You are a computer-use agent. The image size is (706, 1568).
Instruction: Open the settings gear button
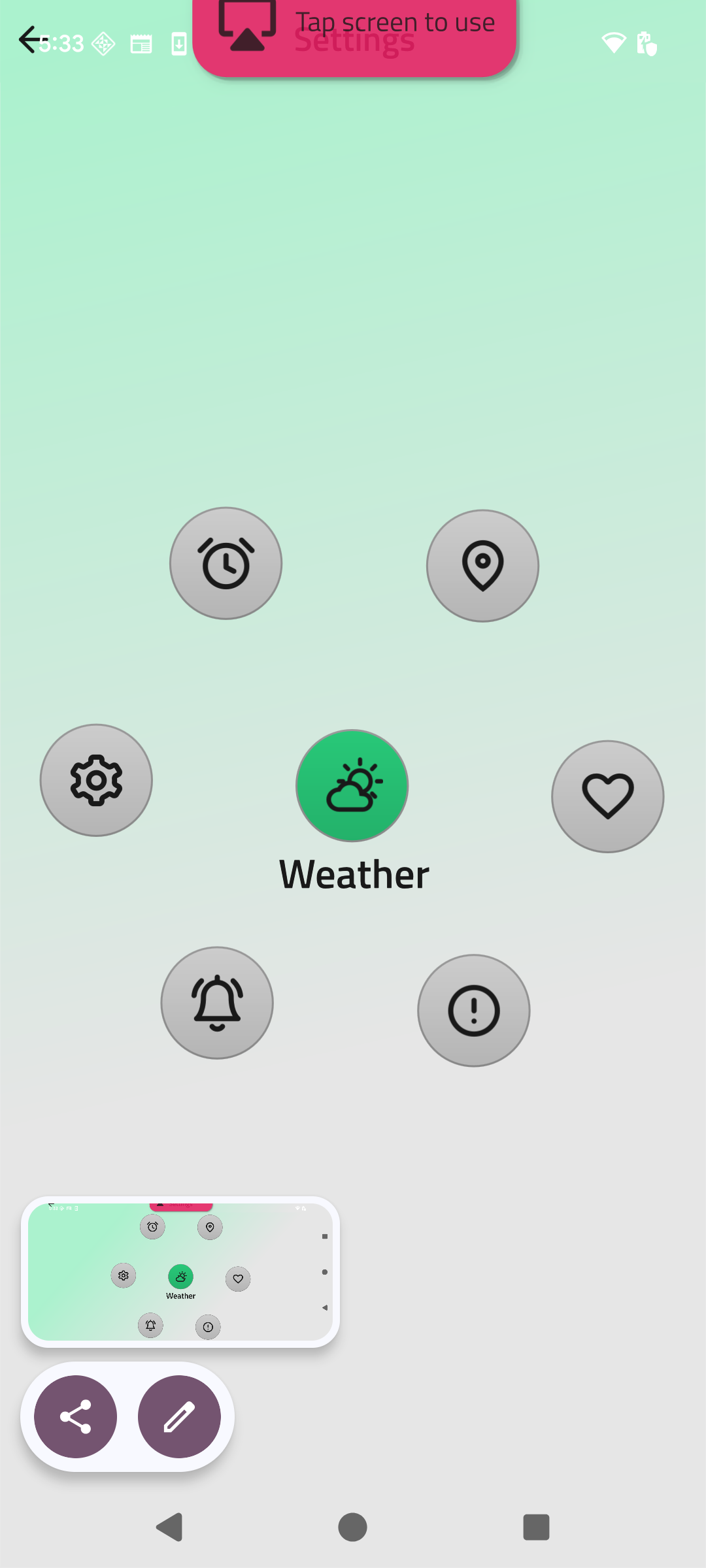[x=96, y=780]
